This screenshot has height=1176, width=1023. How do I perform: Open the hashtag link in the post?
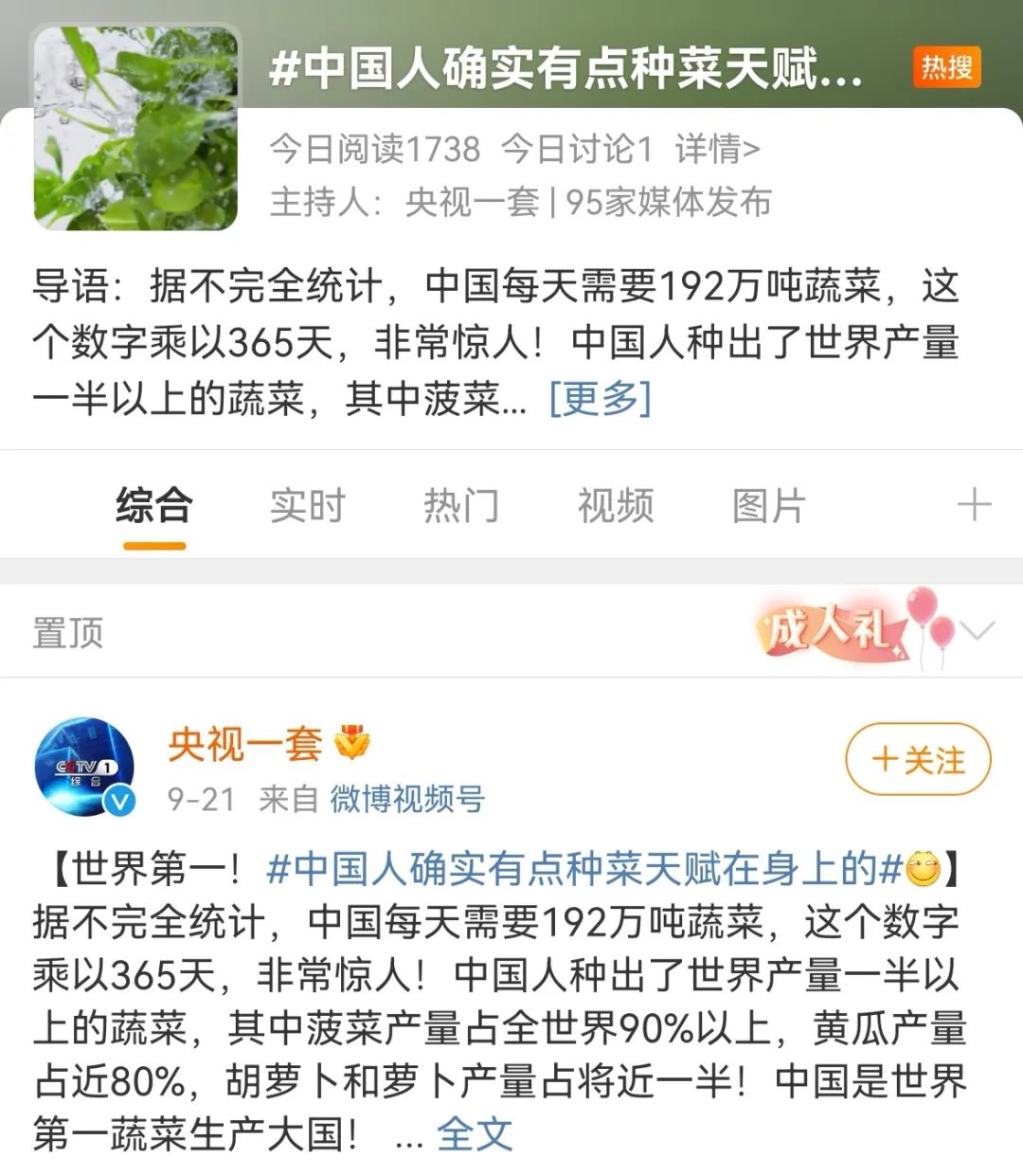583,868
